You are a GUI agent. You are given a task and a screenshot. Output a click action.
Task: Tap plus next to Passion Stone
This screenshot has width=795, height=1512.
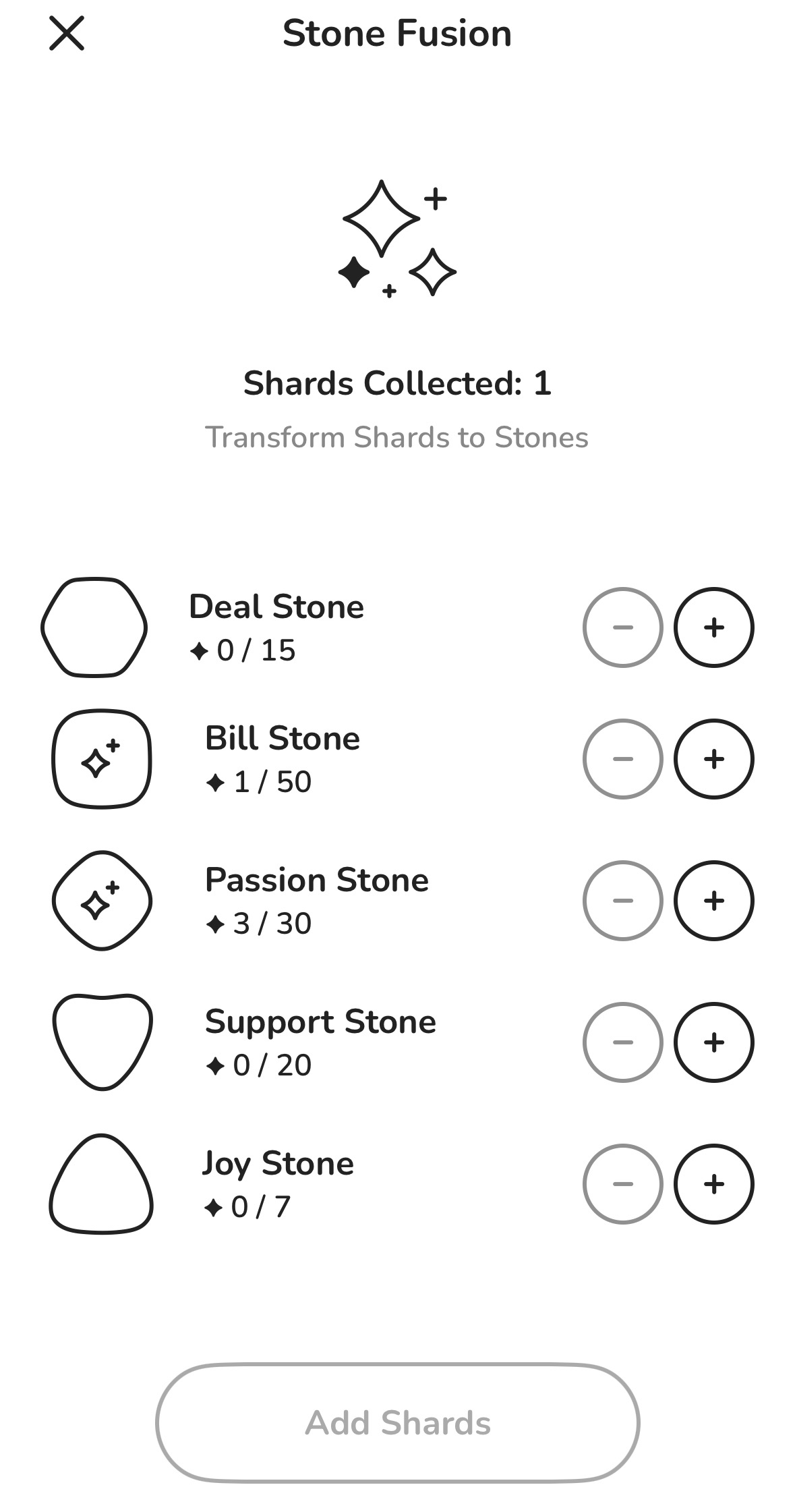tap(714, 901)
